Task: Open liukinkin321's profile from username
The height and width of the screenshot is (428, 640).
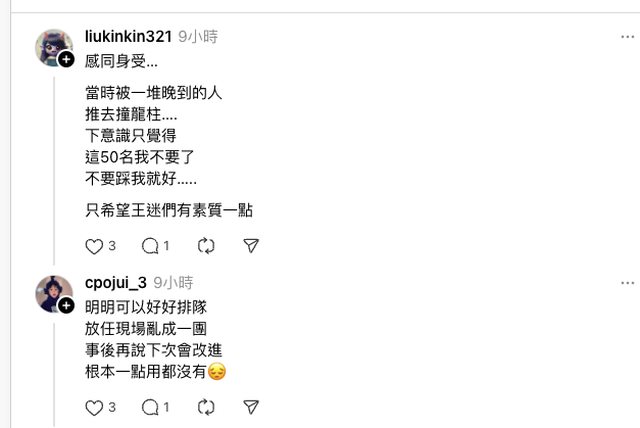Action: pyautogui.click(x=129, y=36)
